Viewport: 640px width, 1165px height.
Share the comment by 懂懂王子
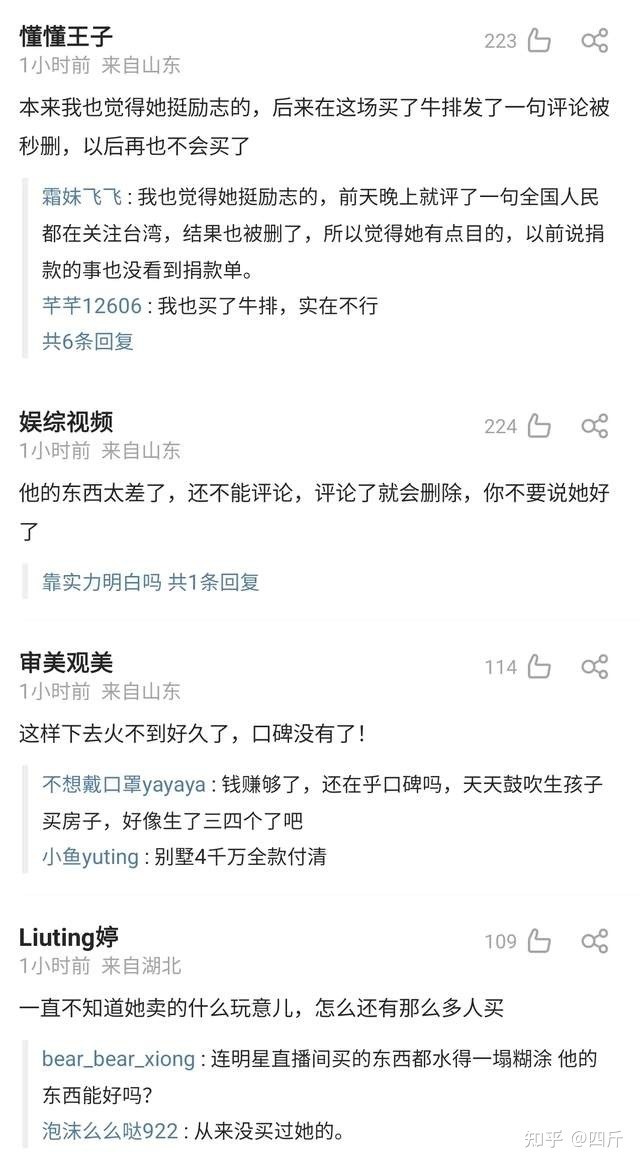[595, 40]
